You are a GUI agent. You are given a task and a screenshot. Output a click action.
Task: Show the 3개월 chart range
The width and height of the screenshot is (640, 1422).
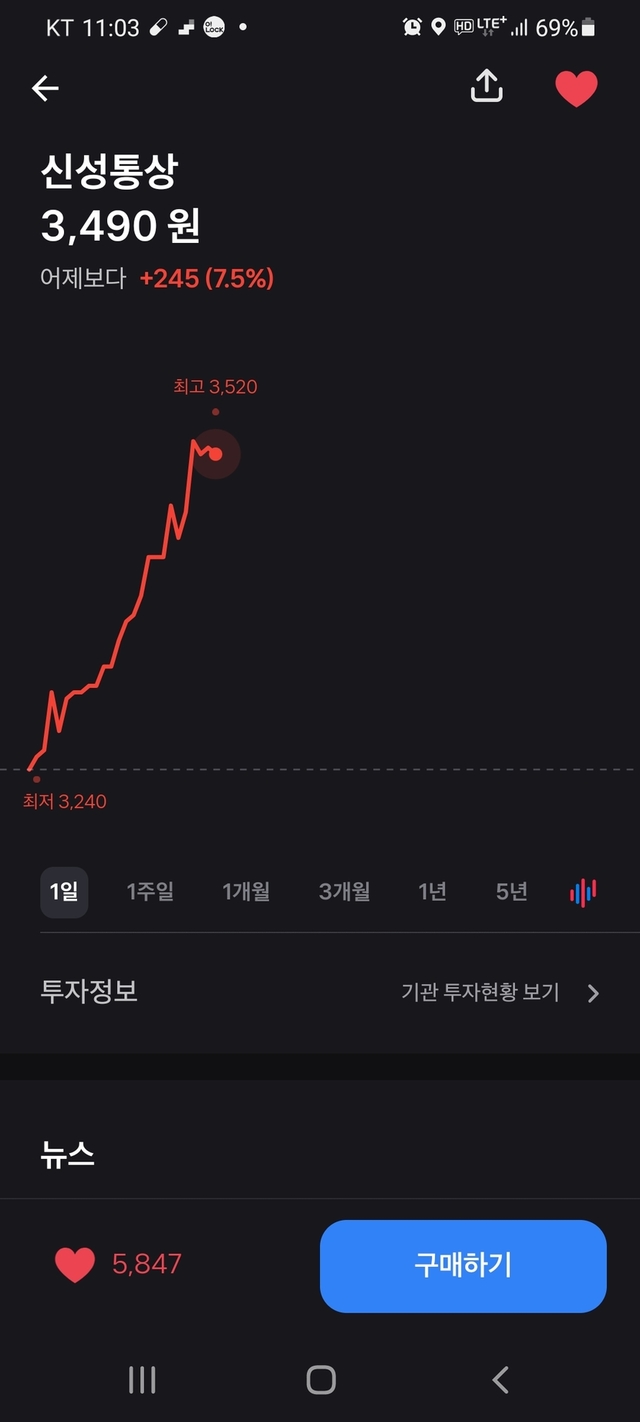pyautogui.click(x=344, y=891)
